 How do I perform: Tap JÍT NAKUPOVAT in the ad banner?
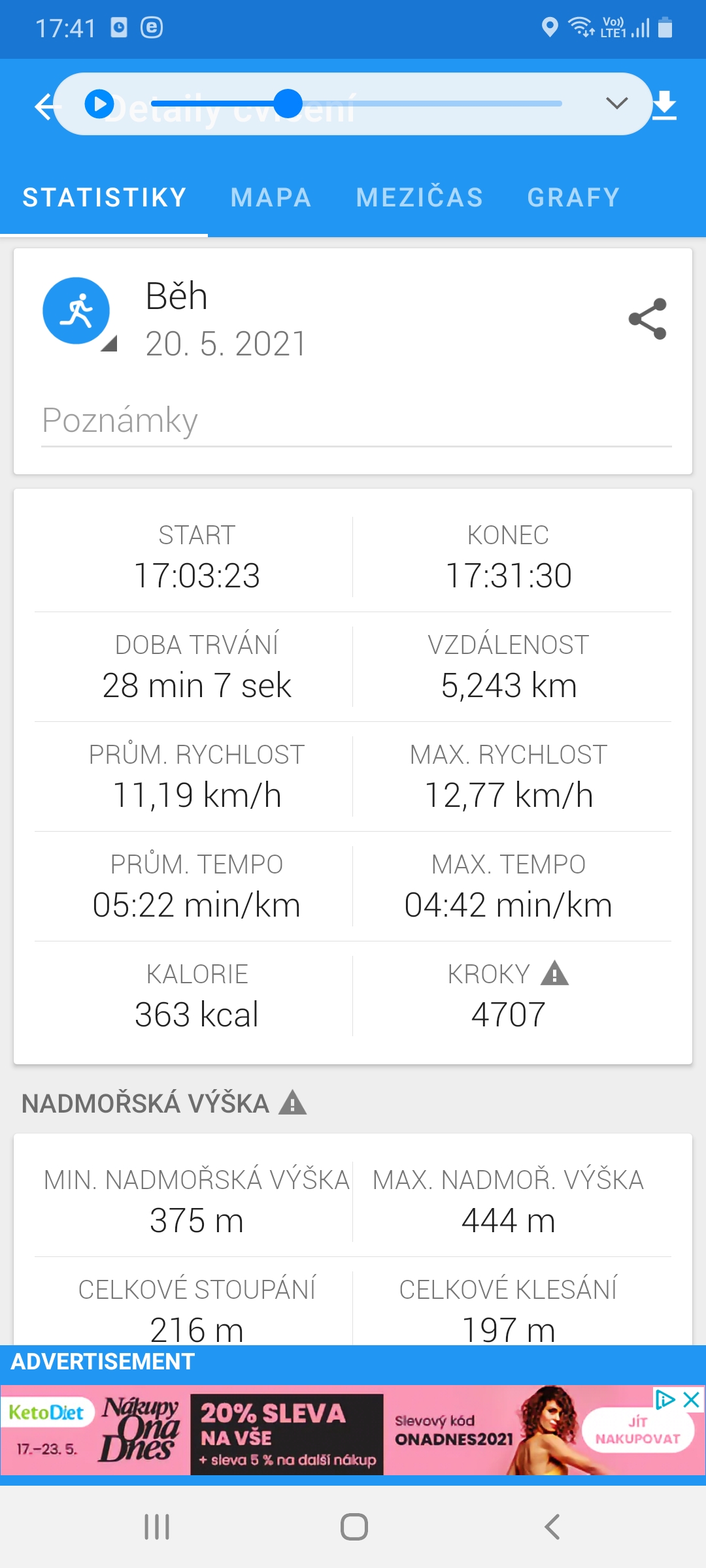(637, 1431)
